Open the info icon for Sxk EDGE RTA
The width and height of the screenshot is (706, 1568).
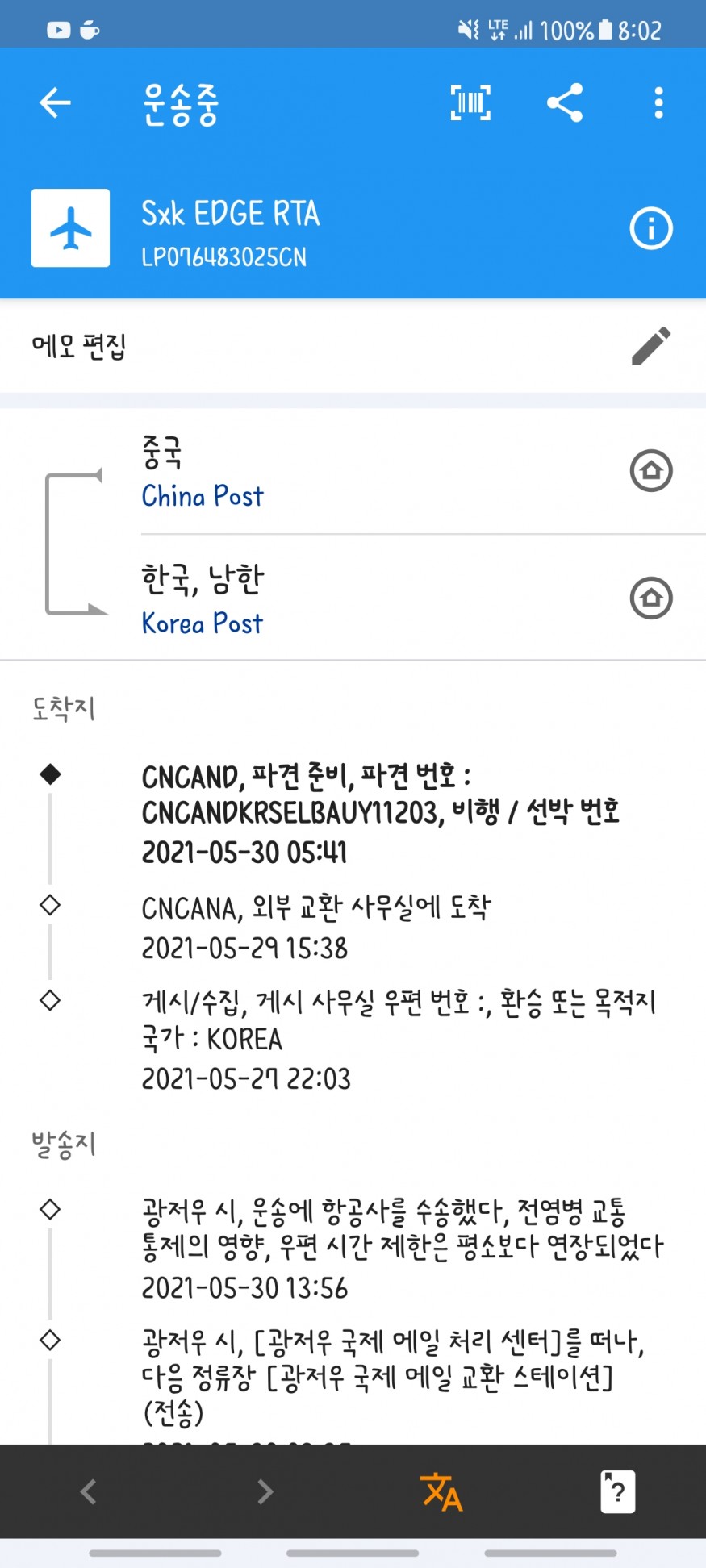(x=650, y=228)
